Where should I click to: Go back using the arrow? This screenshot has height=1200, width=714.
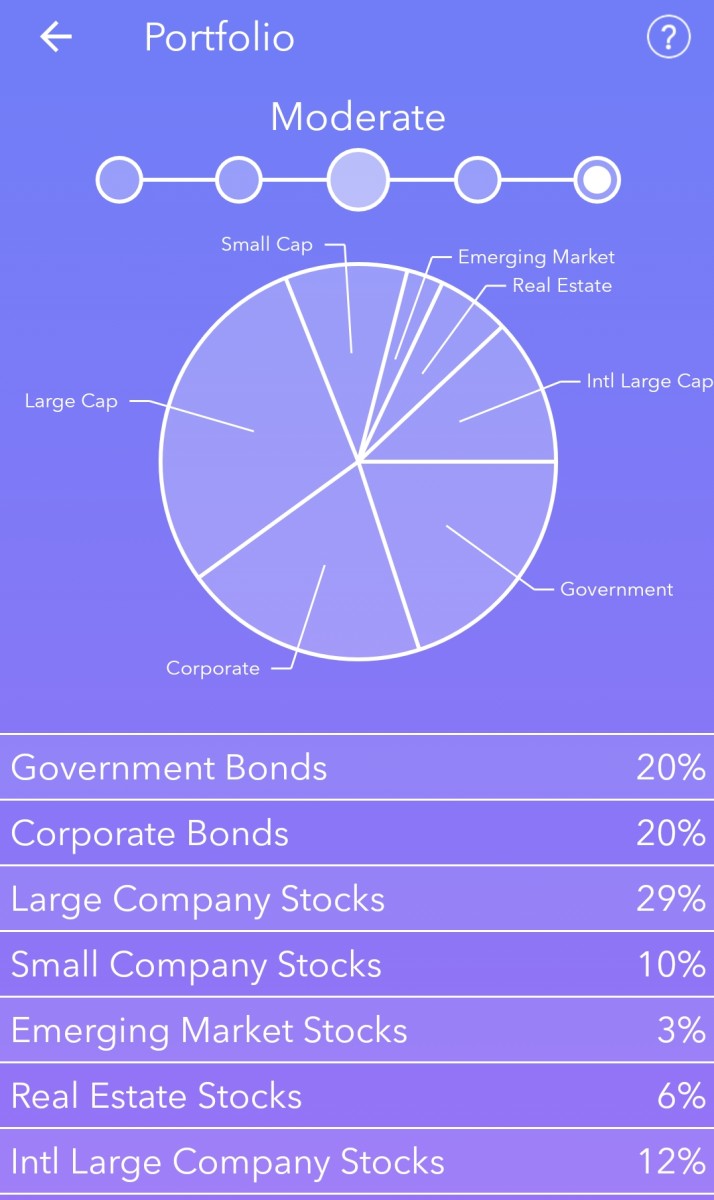click(56, 38)
